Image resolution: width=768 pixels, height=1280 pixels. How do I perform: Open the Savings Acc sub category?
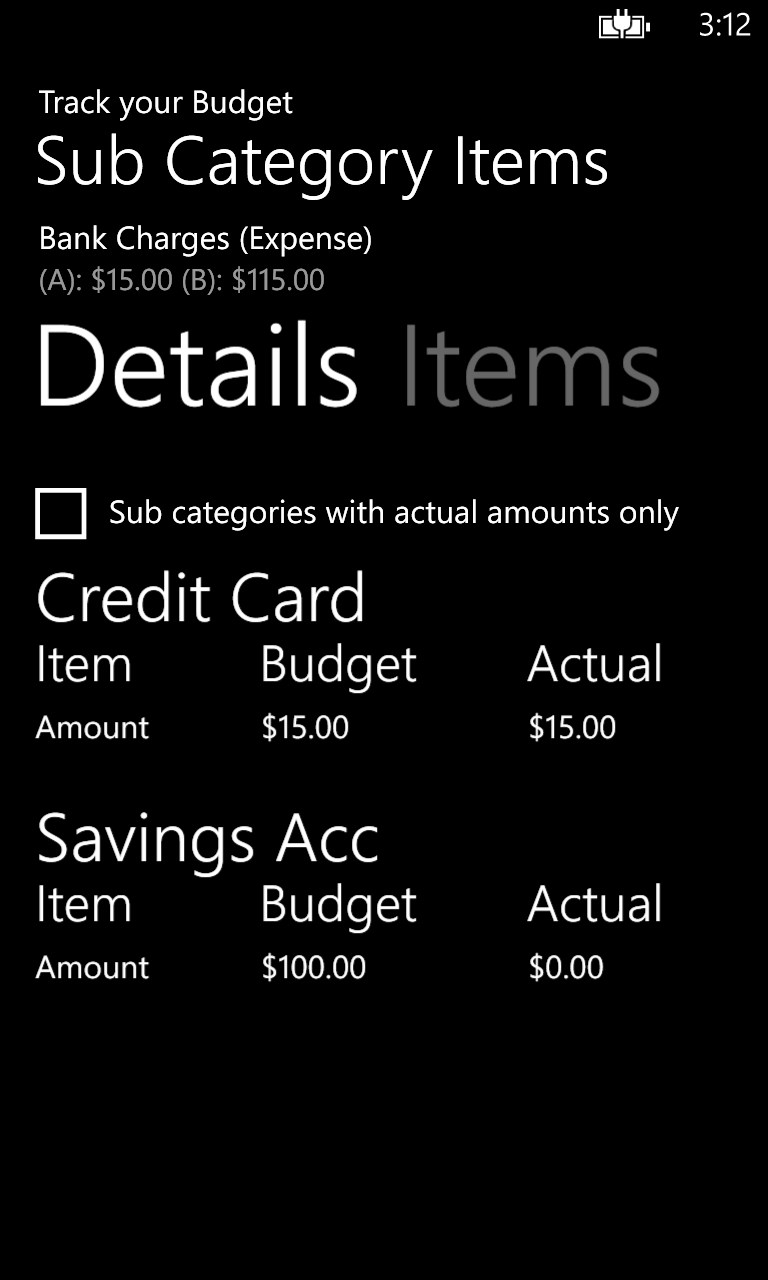tap(208, 838)
